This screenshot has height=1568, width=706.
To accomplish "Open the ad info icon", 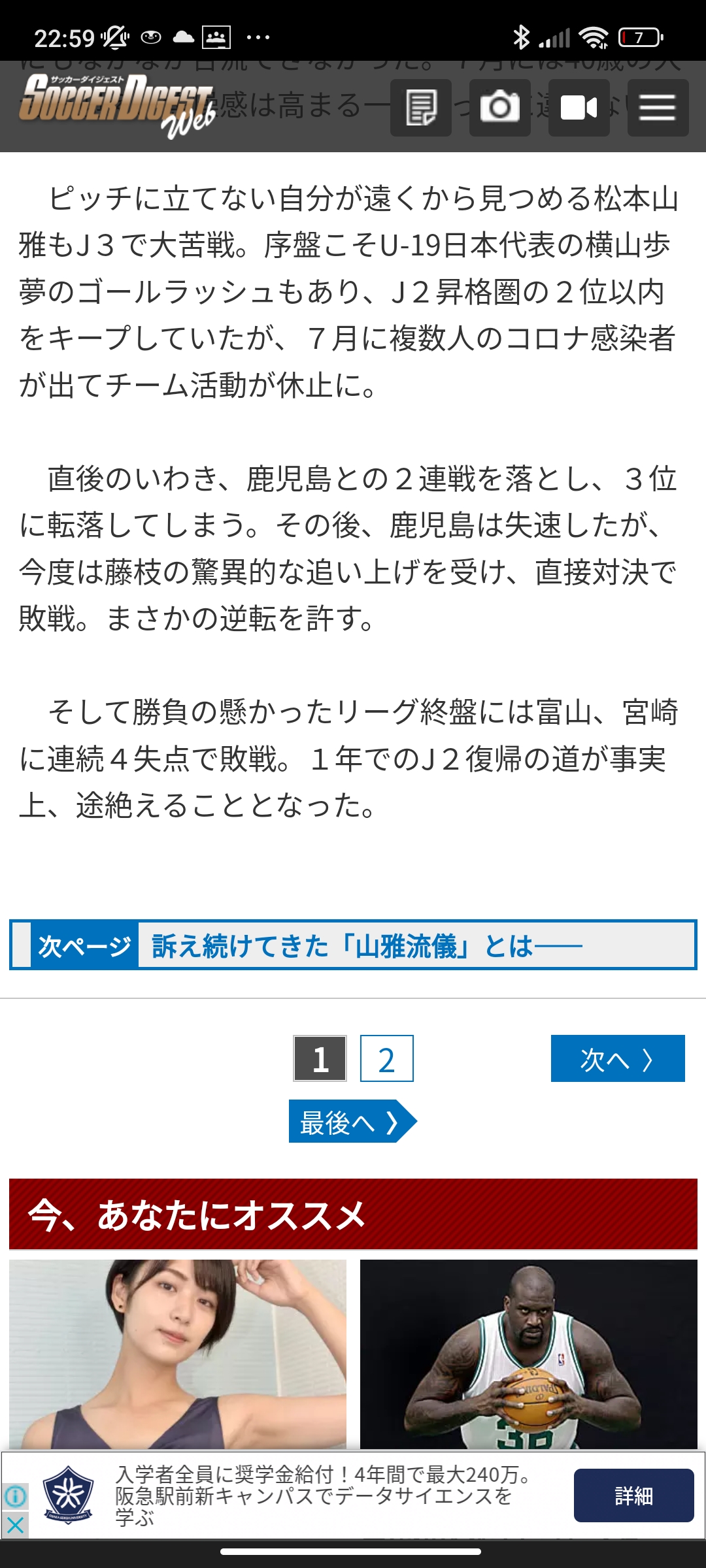I will tap(15, 1495).
